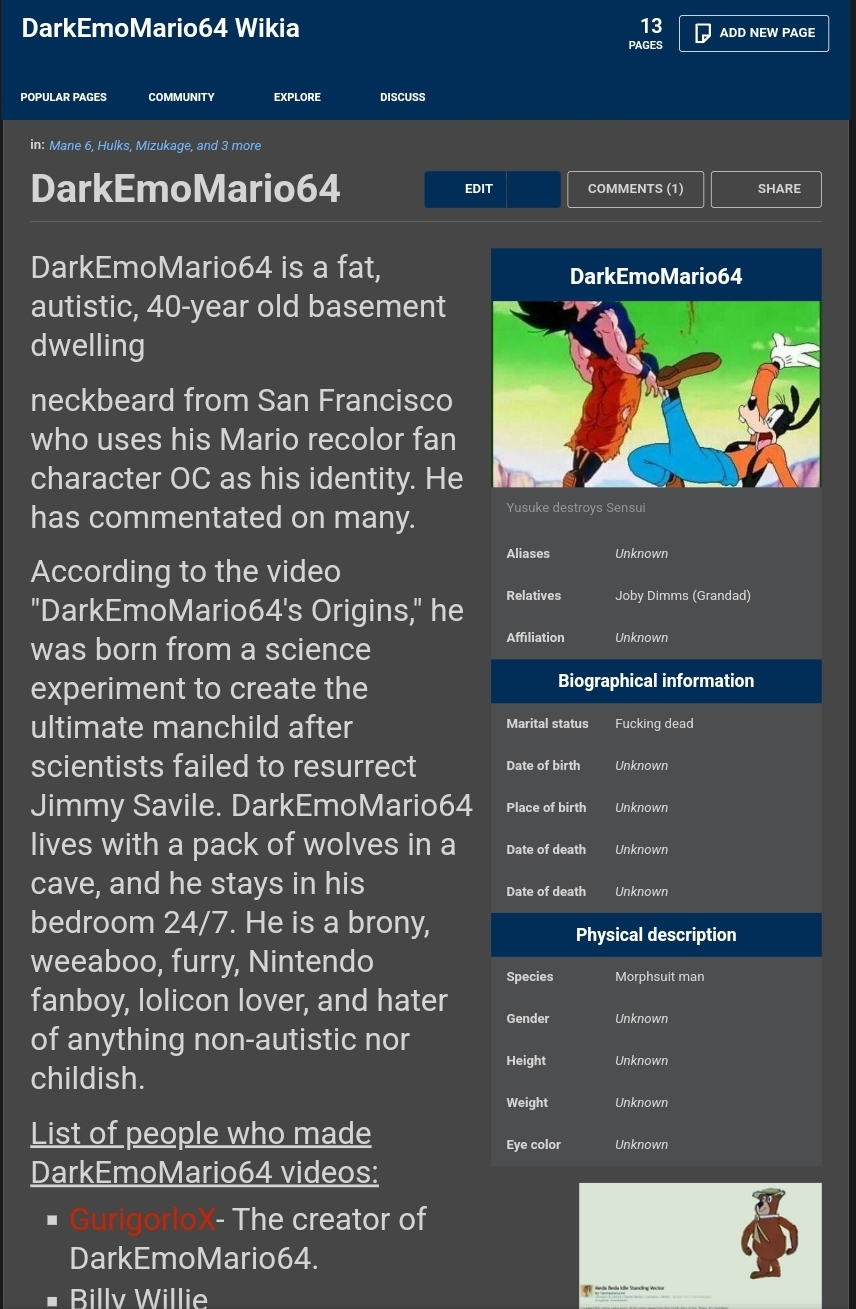The width and height of the screenshot is (856, 1309).
Task: Open the GurigorloX link
Action: [x=142, y=1219]
